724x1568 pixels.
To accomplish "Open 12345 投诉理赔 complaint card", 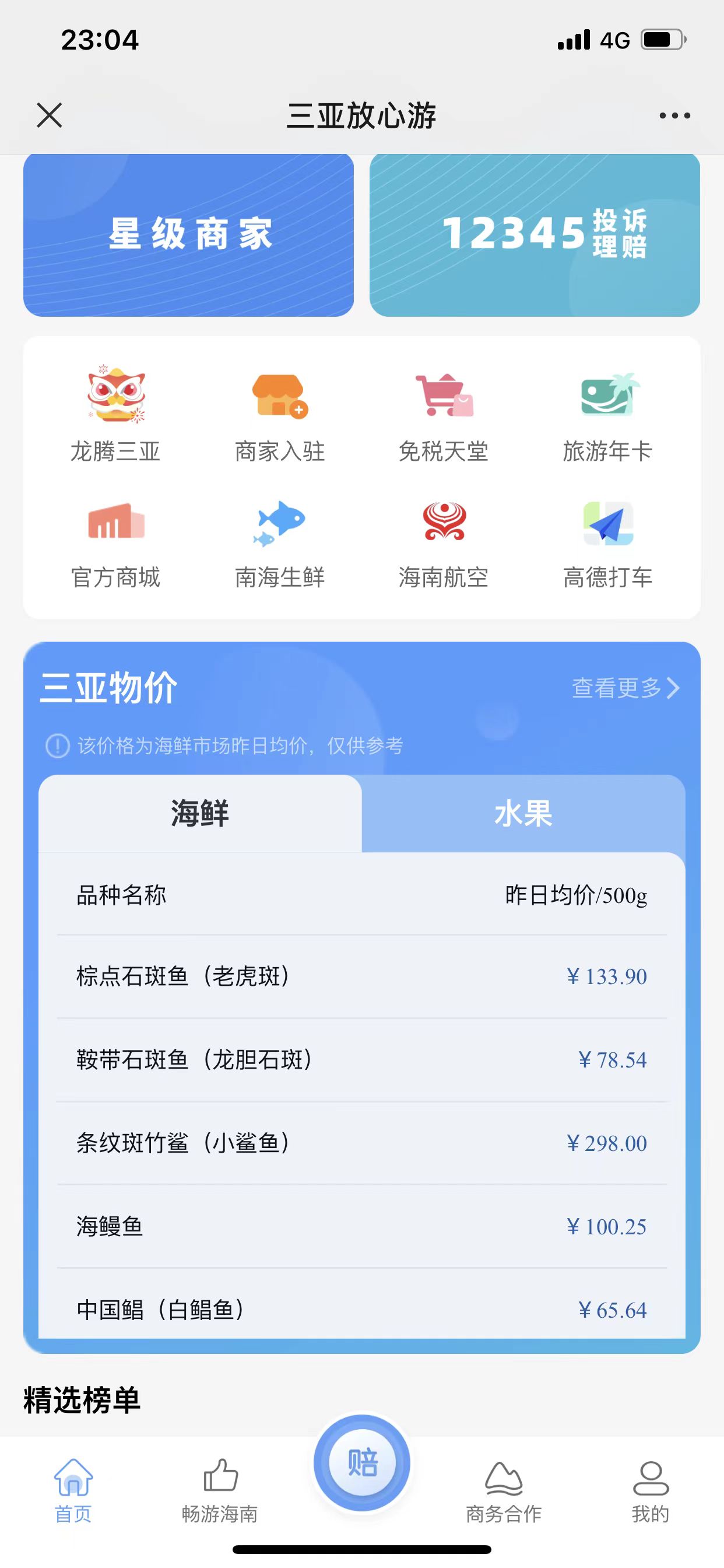I will point(535,235).
